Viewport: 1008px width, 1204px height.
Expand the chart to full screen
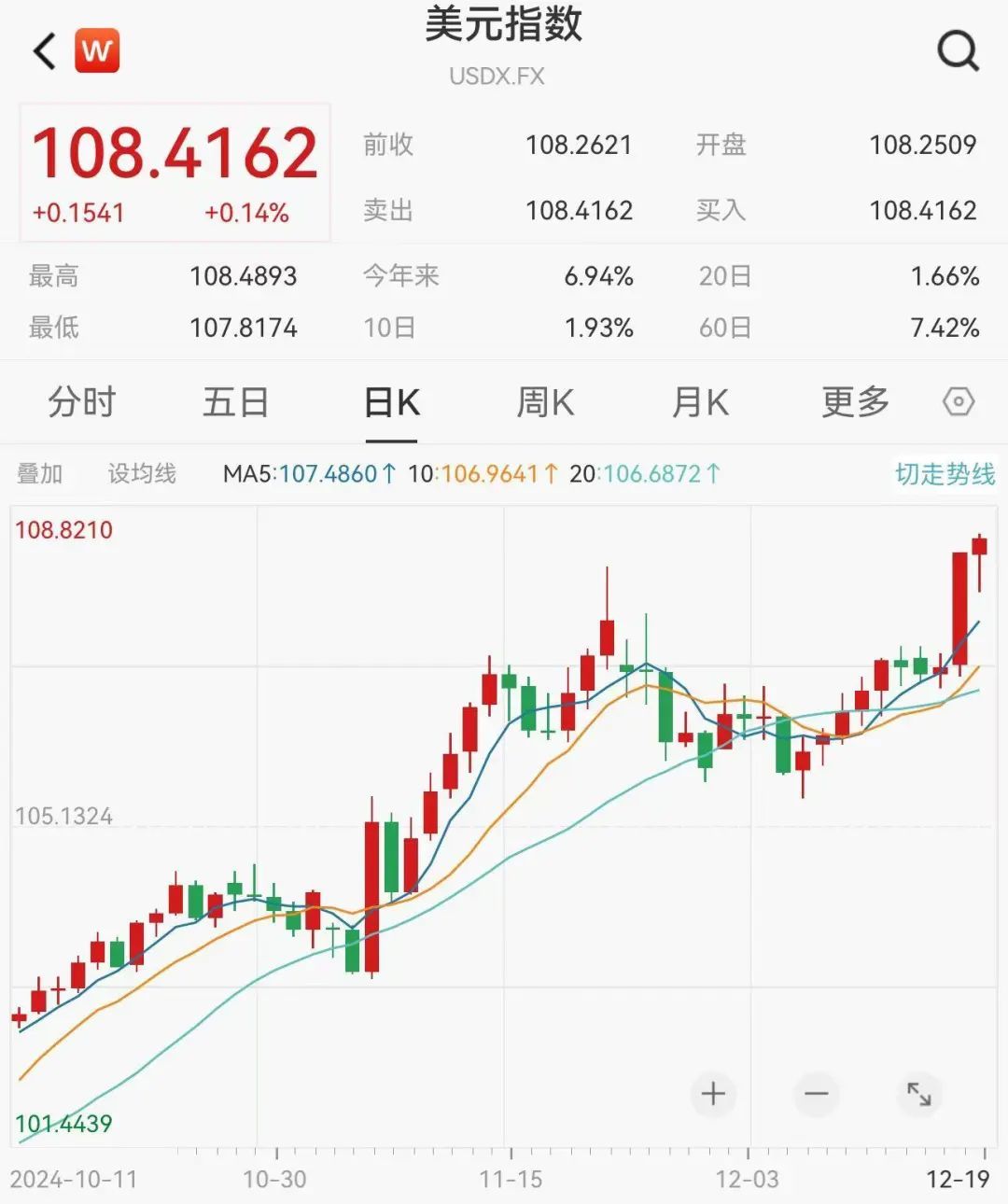pos(919,1093)
